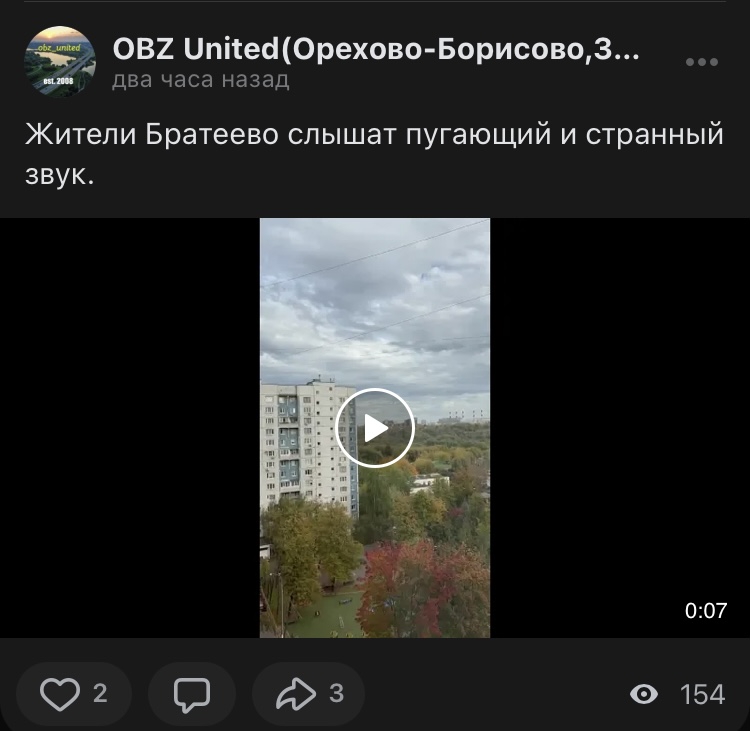Image resolution: width=750 pixels, height=731 pixels.
Task: Play the Brateevo video
Action: point(375,428)
